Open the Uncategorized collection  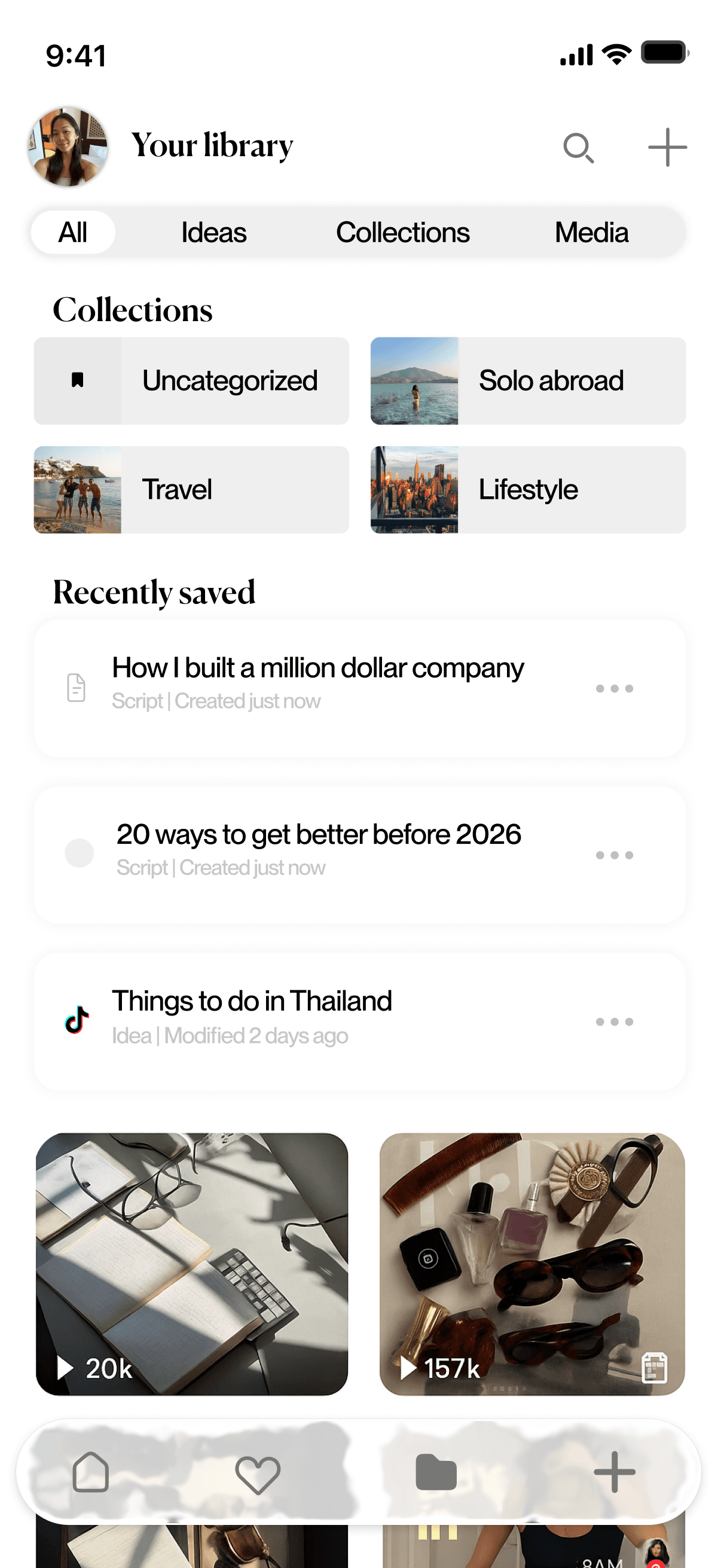[x=192, y=381]
